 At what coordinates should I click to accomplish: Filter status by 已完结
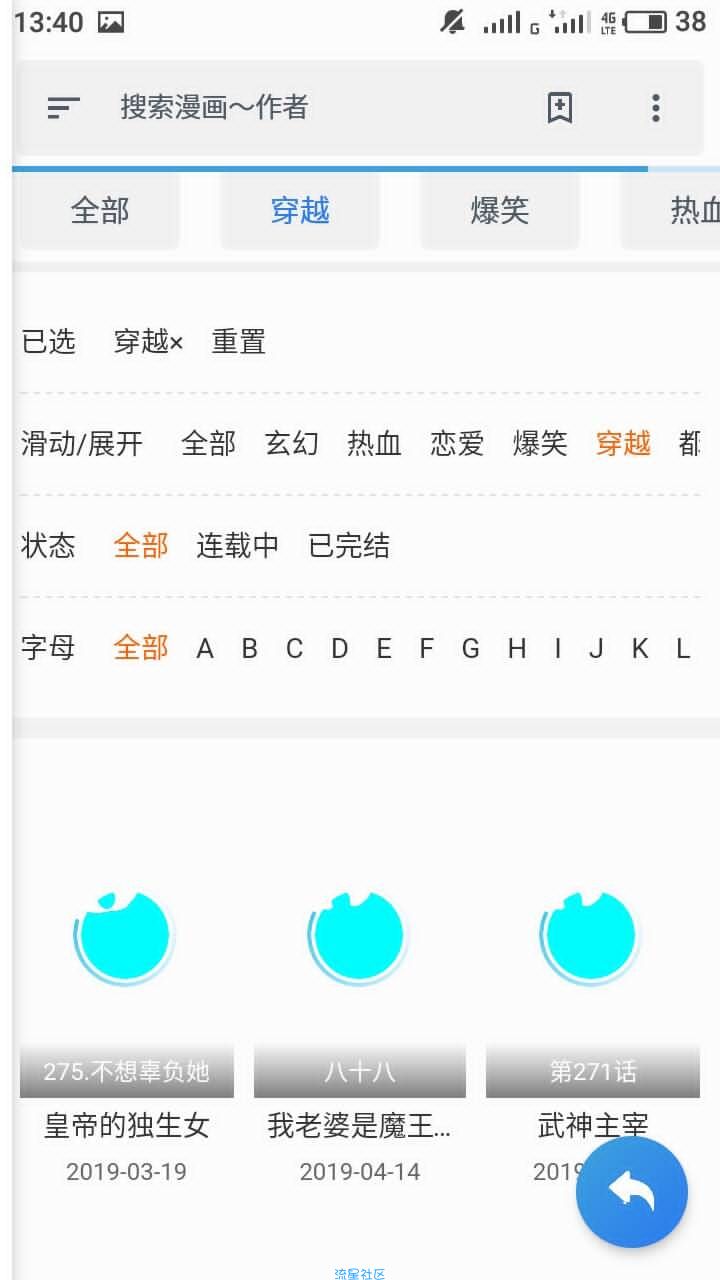click(349, 546)
